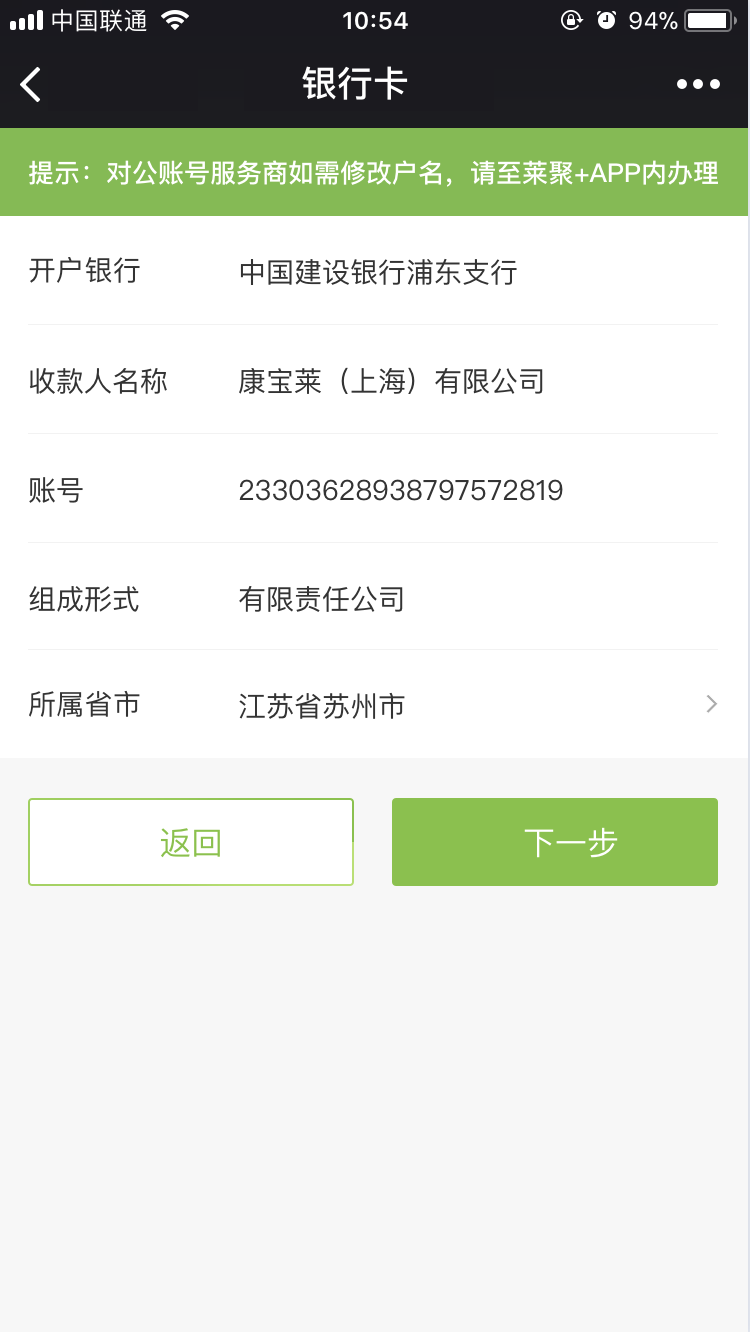The height and width of the screenshot is (1332, 750).
Task: Edit the 开户银行 field
Action: [378, 272]
